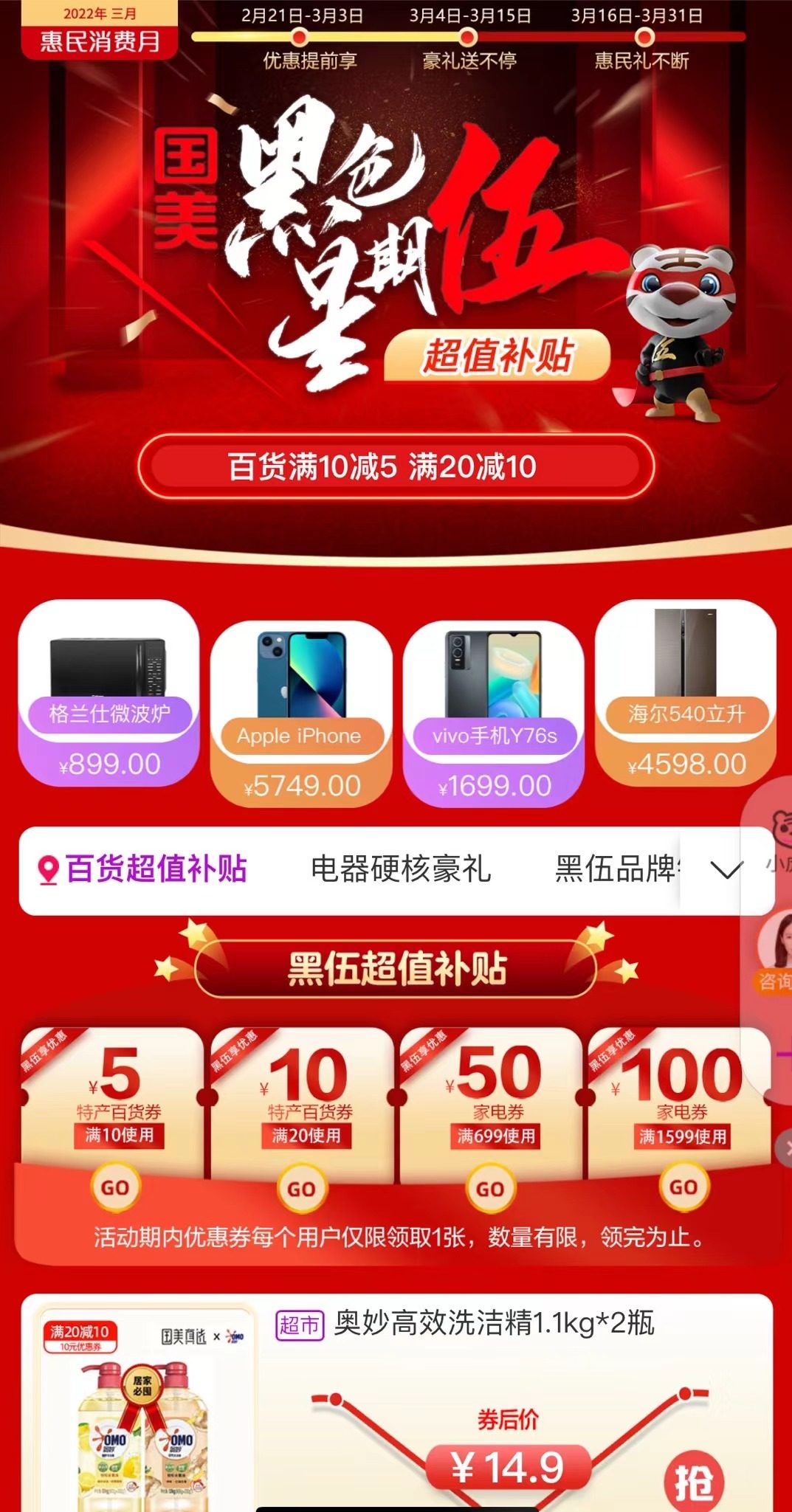
Task: Select the 黑伍品牌 tab
Action: tap(616, 869)
